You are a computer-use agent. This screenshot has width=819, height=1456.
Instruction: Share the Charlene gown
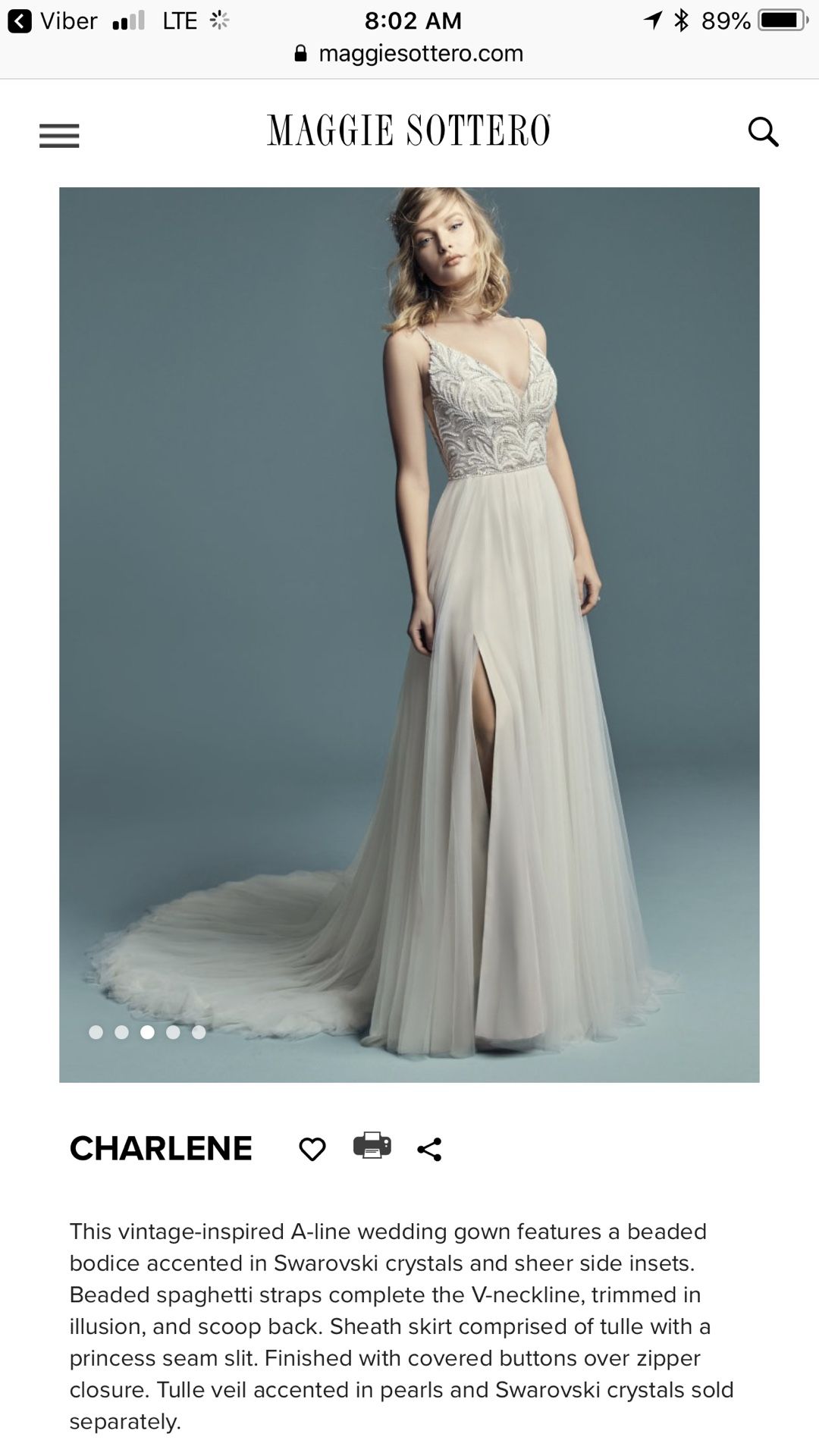coord(429,1149)
